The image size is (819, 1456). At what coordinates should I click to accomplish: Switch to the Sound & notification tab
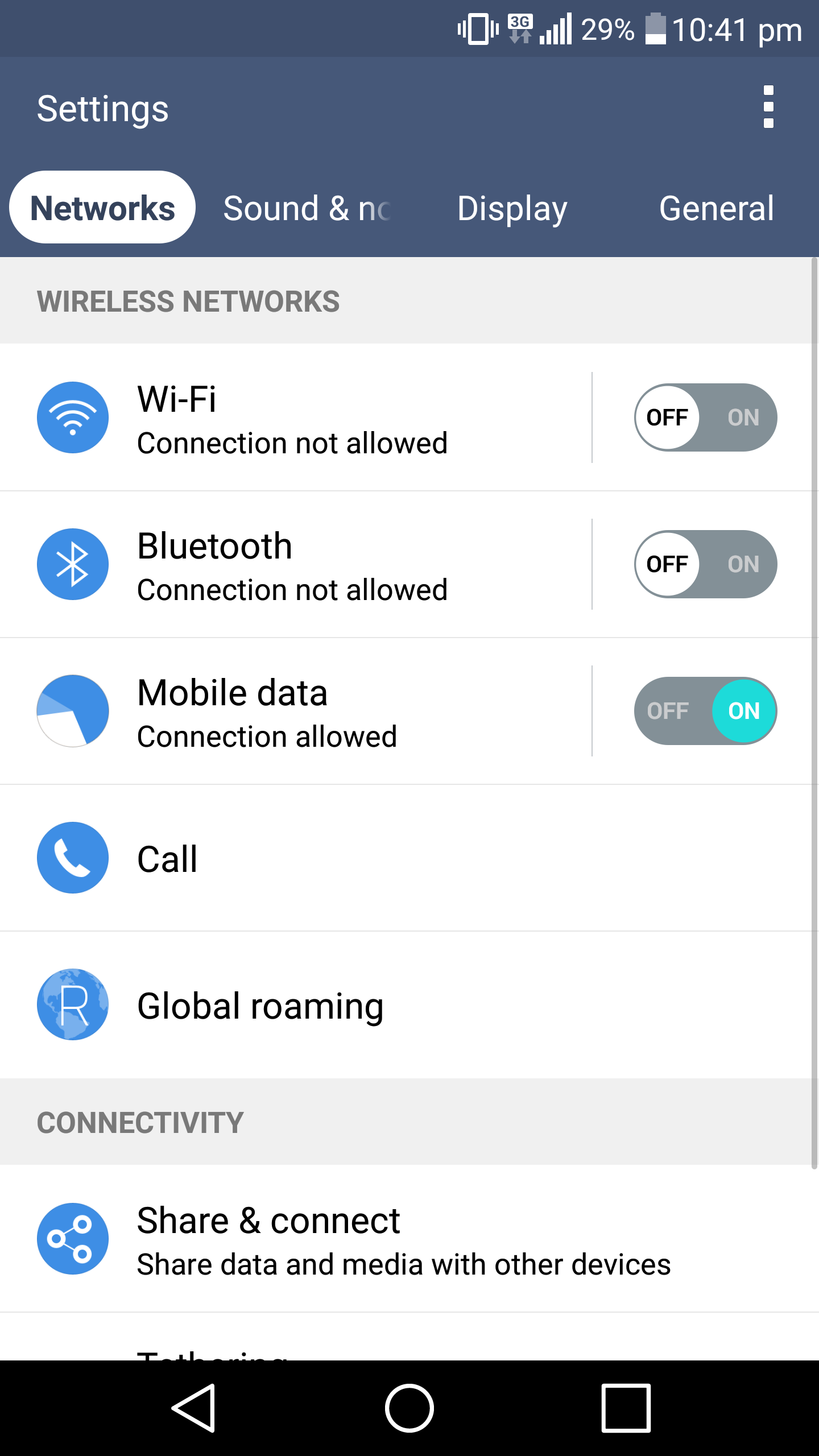(x=307, y=208)
